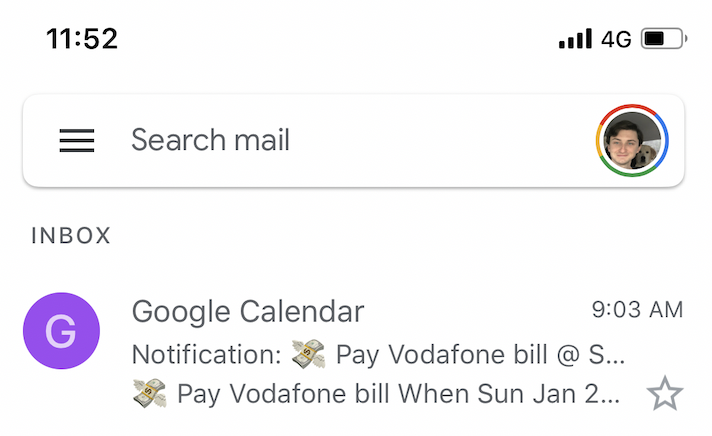Open the Google Calendar Vodafone bill email
This screenshot has width=712, height=436.
(380, 354)
